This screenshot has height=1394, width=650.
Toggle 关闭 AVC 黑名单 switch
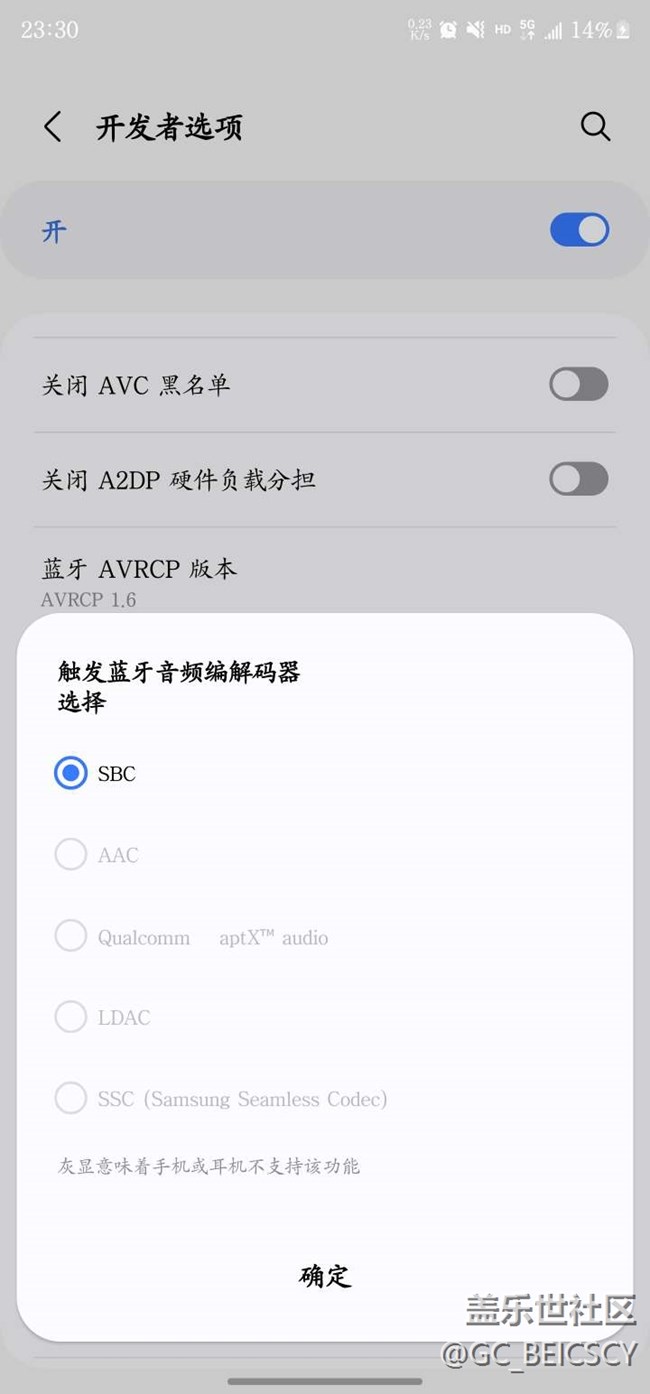[x=579, y=384]
